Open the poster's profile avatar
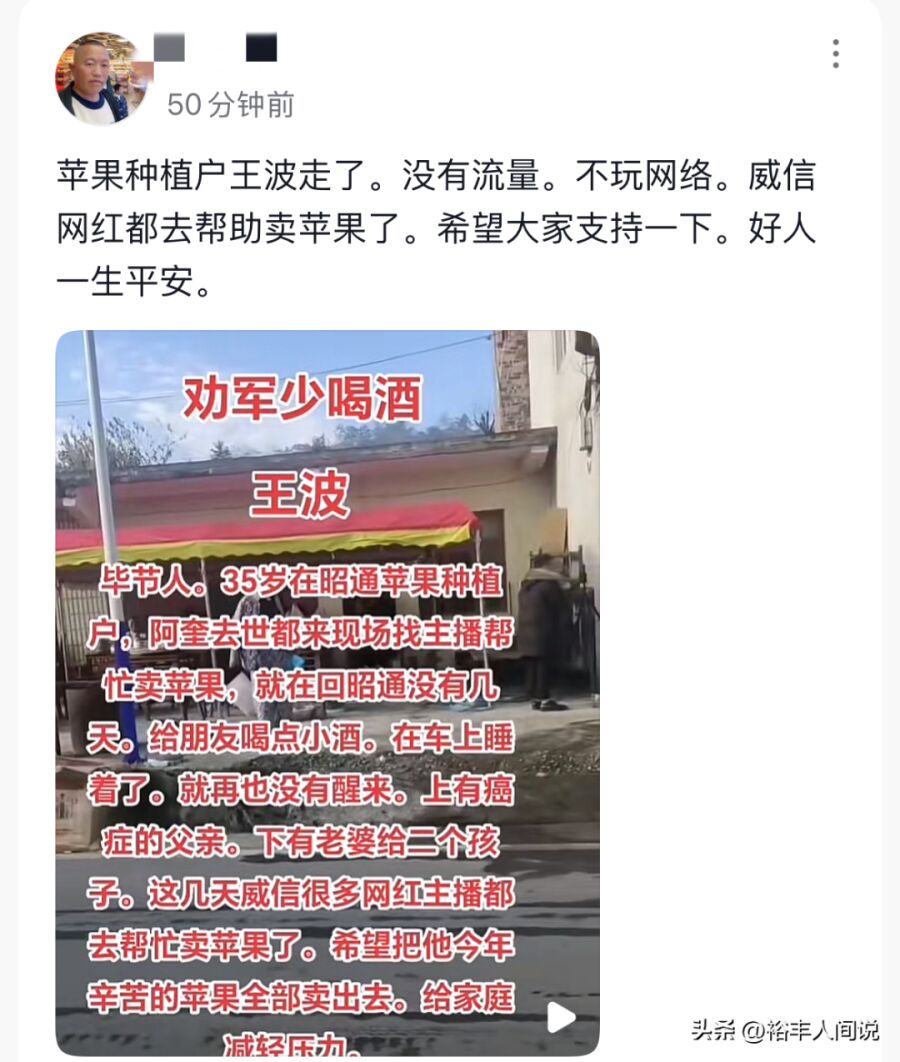900x1062 pixels. tap(100, 77)
